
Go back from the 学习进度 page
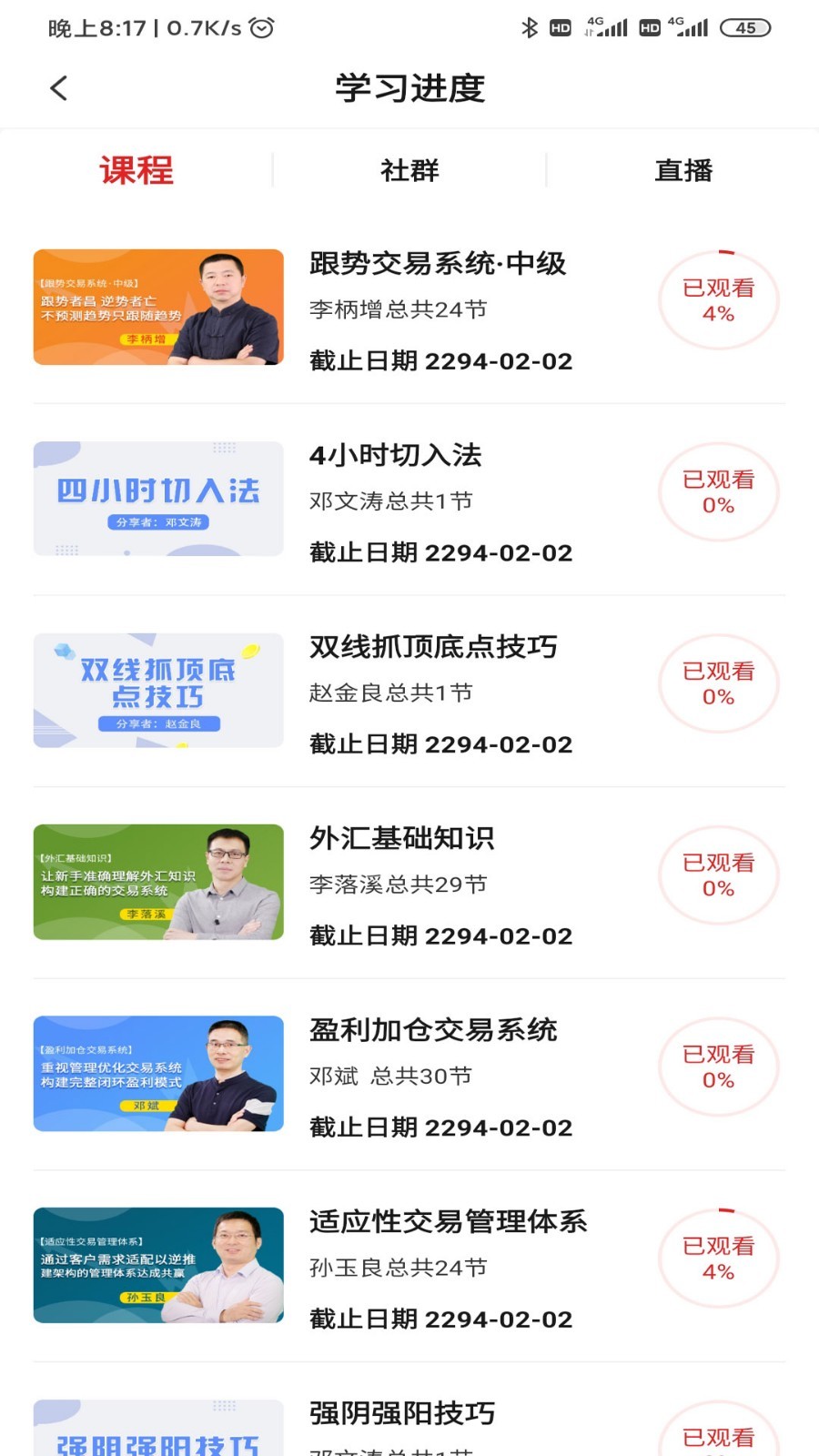click(x=59, y=88)
